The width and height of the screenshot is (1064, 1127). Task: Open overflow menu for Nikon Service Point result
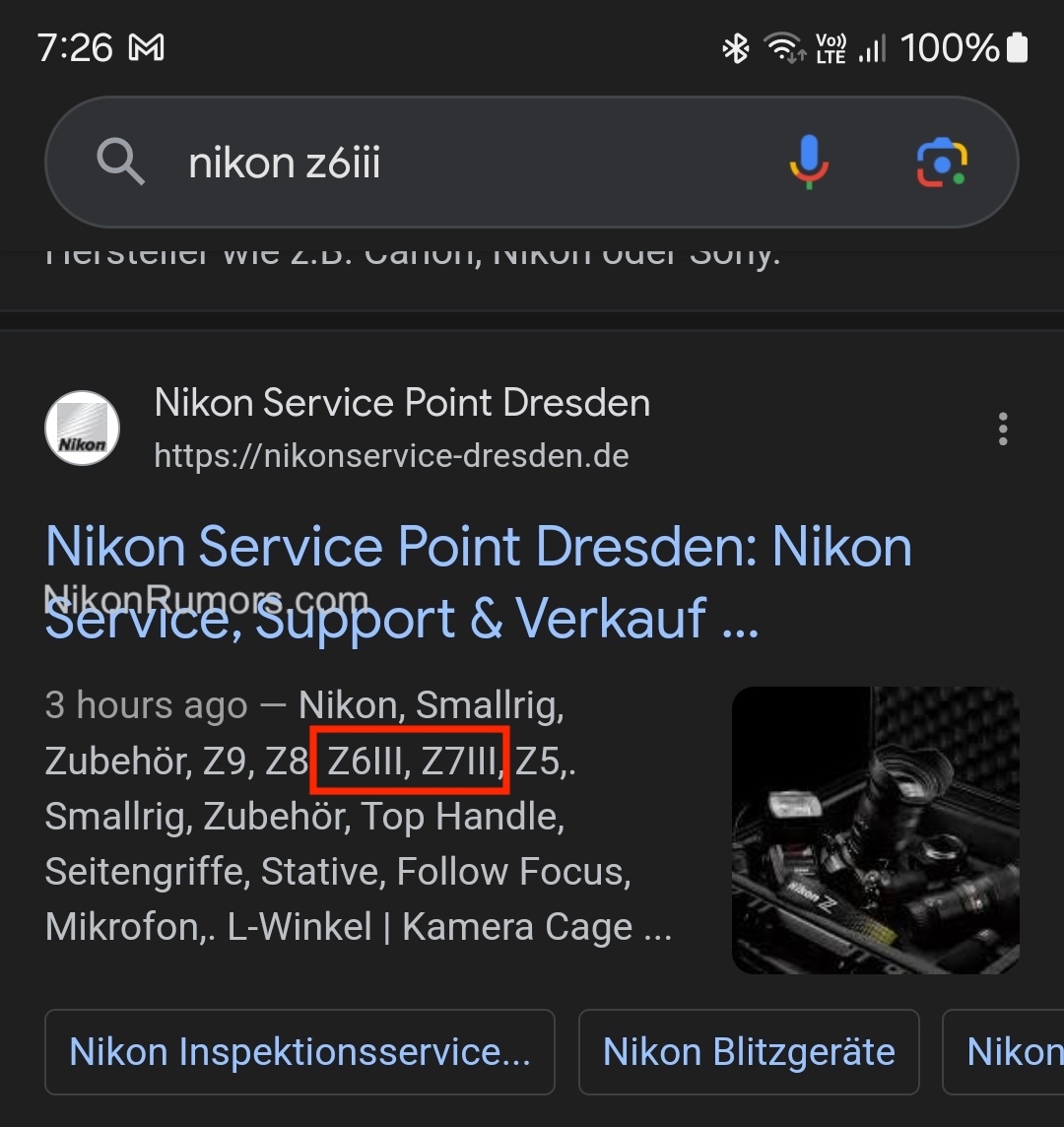click(x=1003, y=430)
